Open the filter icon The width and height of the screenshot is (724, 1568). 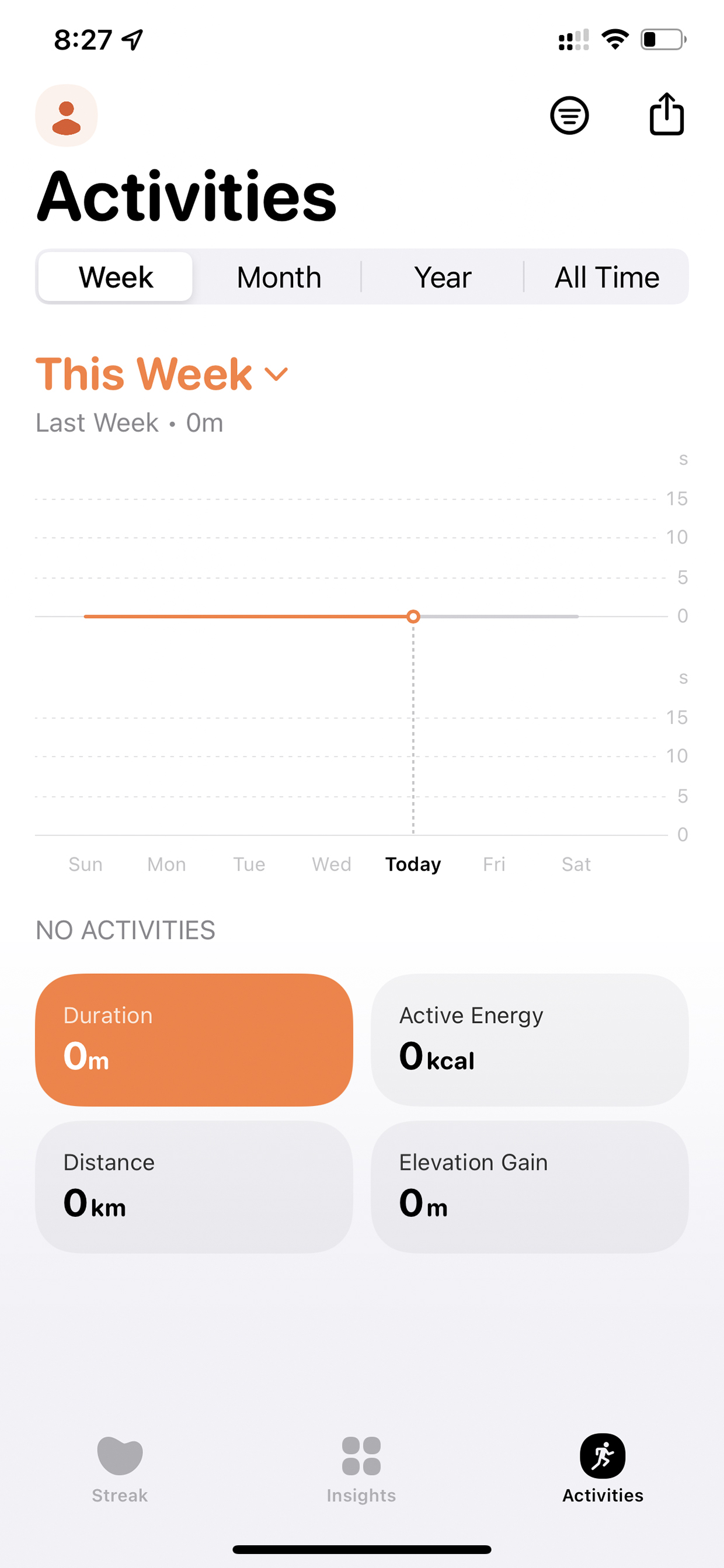[x=569, y=115]
